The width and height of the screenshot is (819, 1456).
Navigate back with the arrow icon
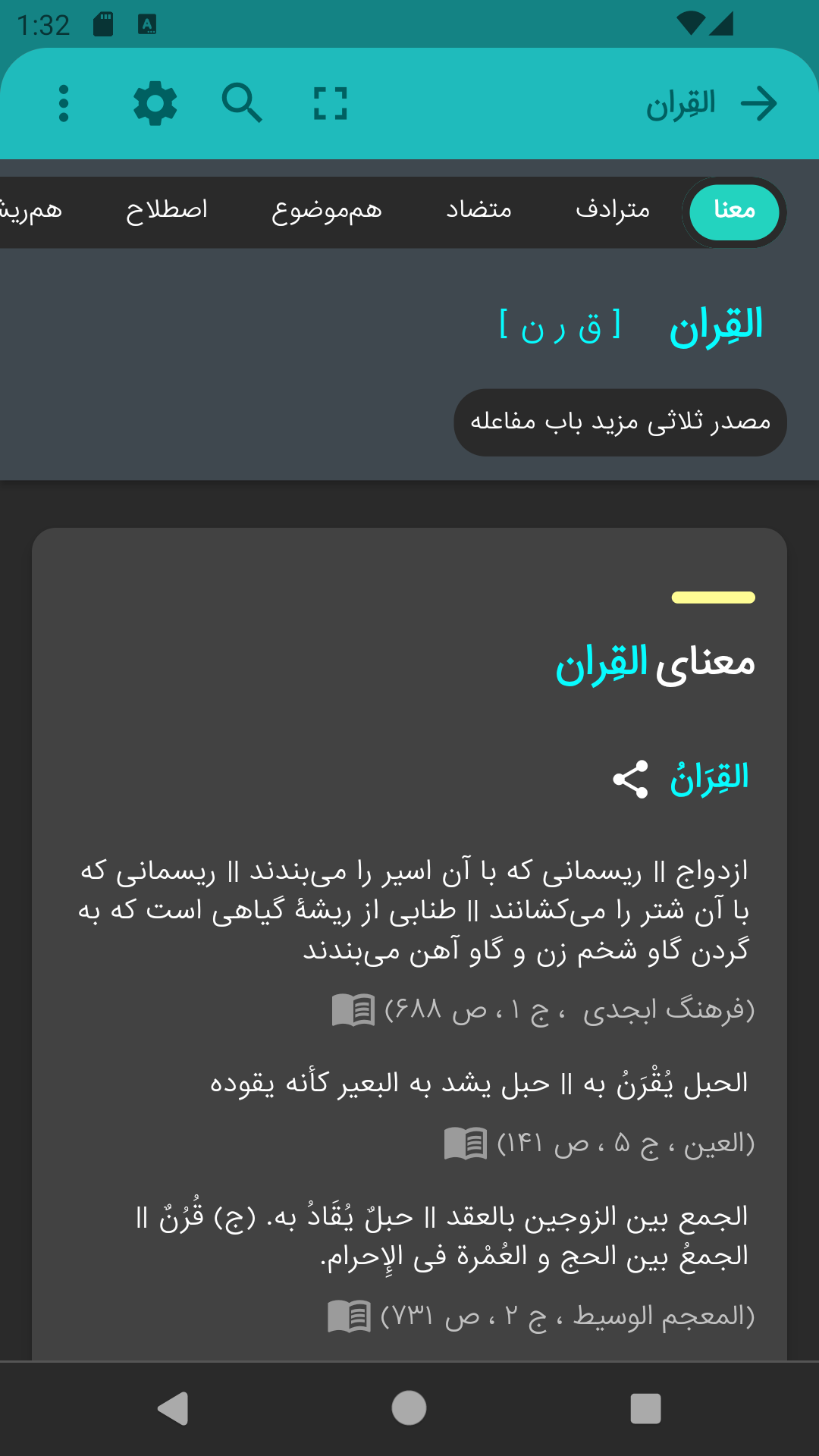click(x=761, y=104)
